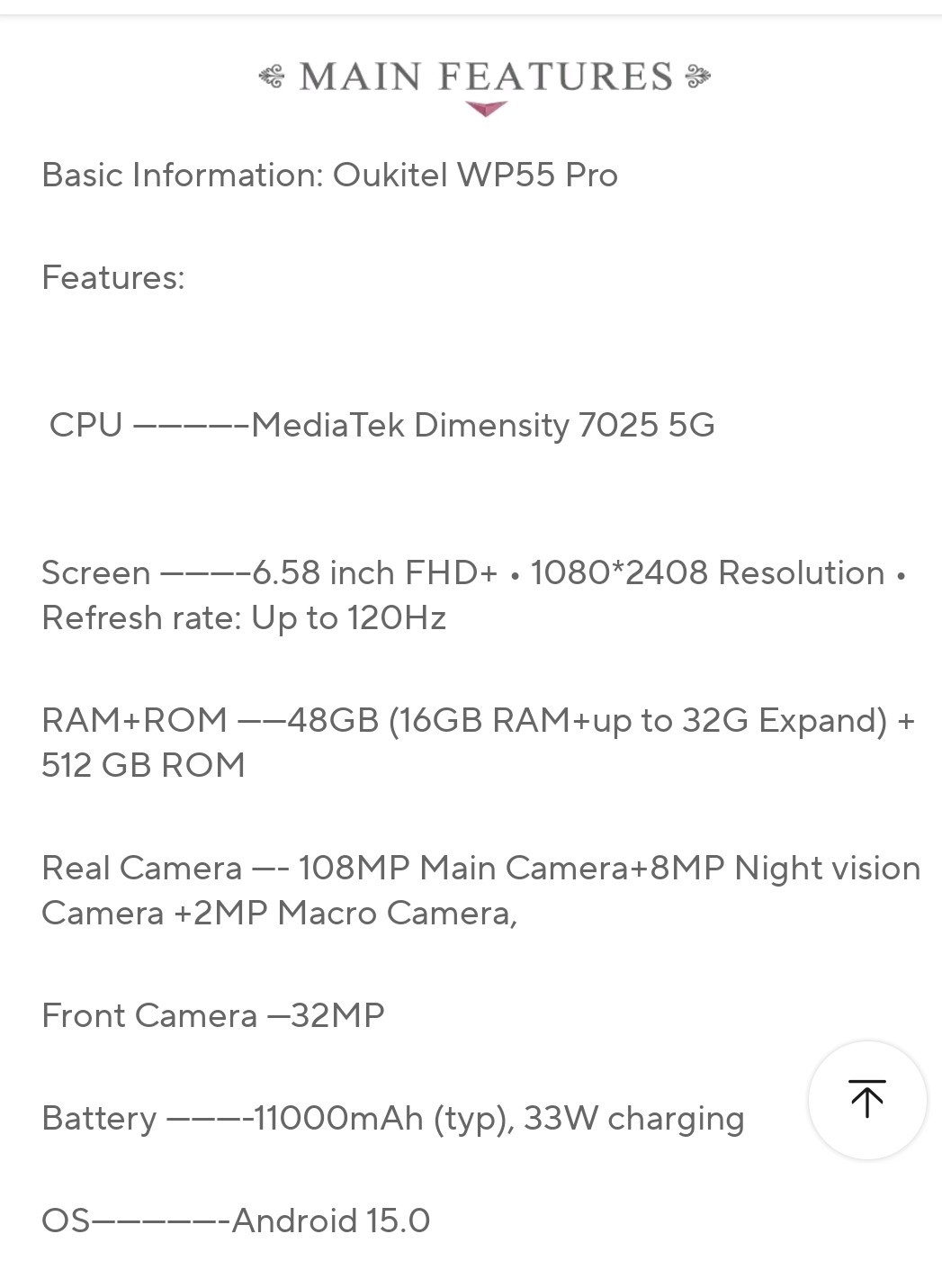This screenshot has width=942, height=1288.
Task: Tap the scroll-to-top arrow button
Action: [866, 1099]
